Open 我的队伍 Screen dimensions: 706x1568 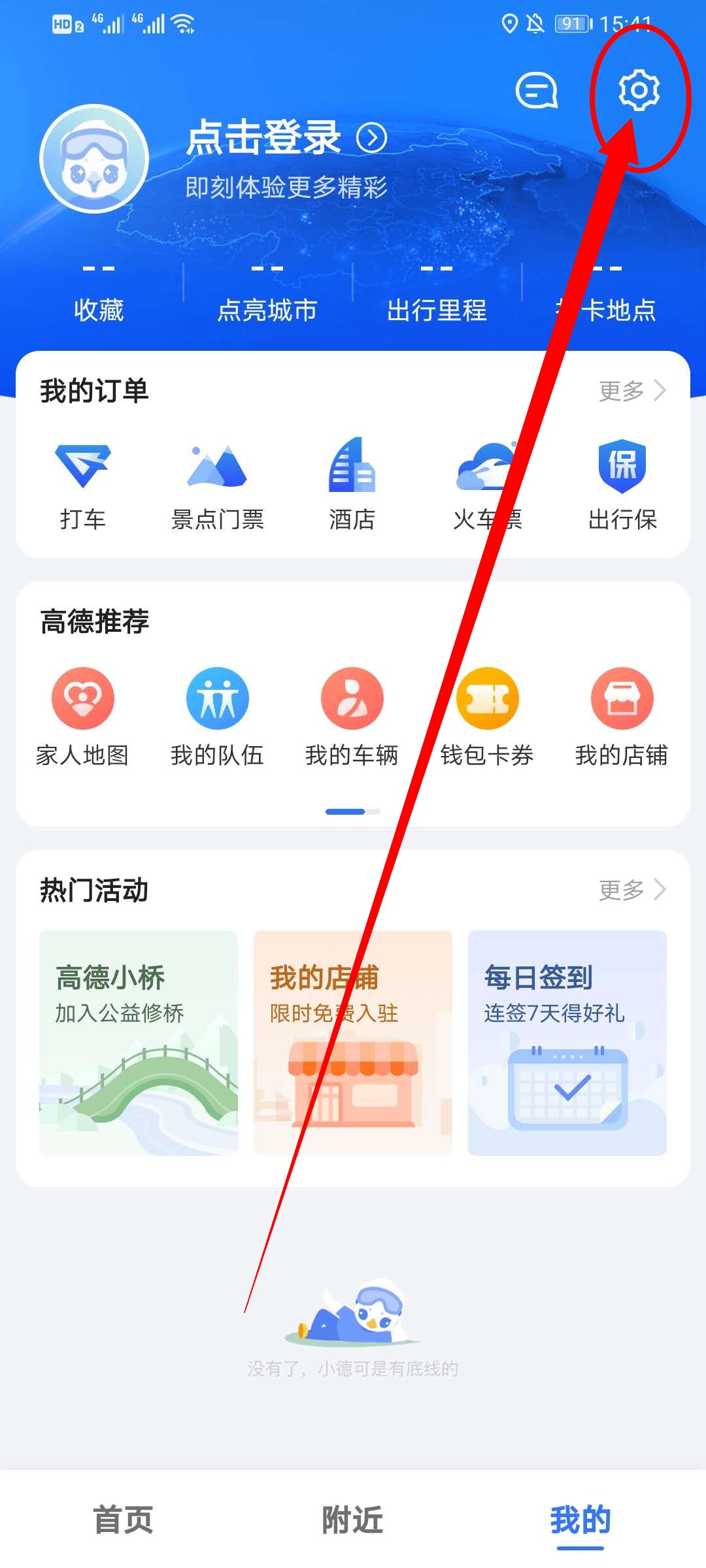click(217, 717)
